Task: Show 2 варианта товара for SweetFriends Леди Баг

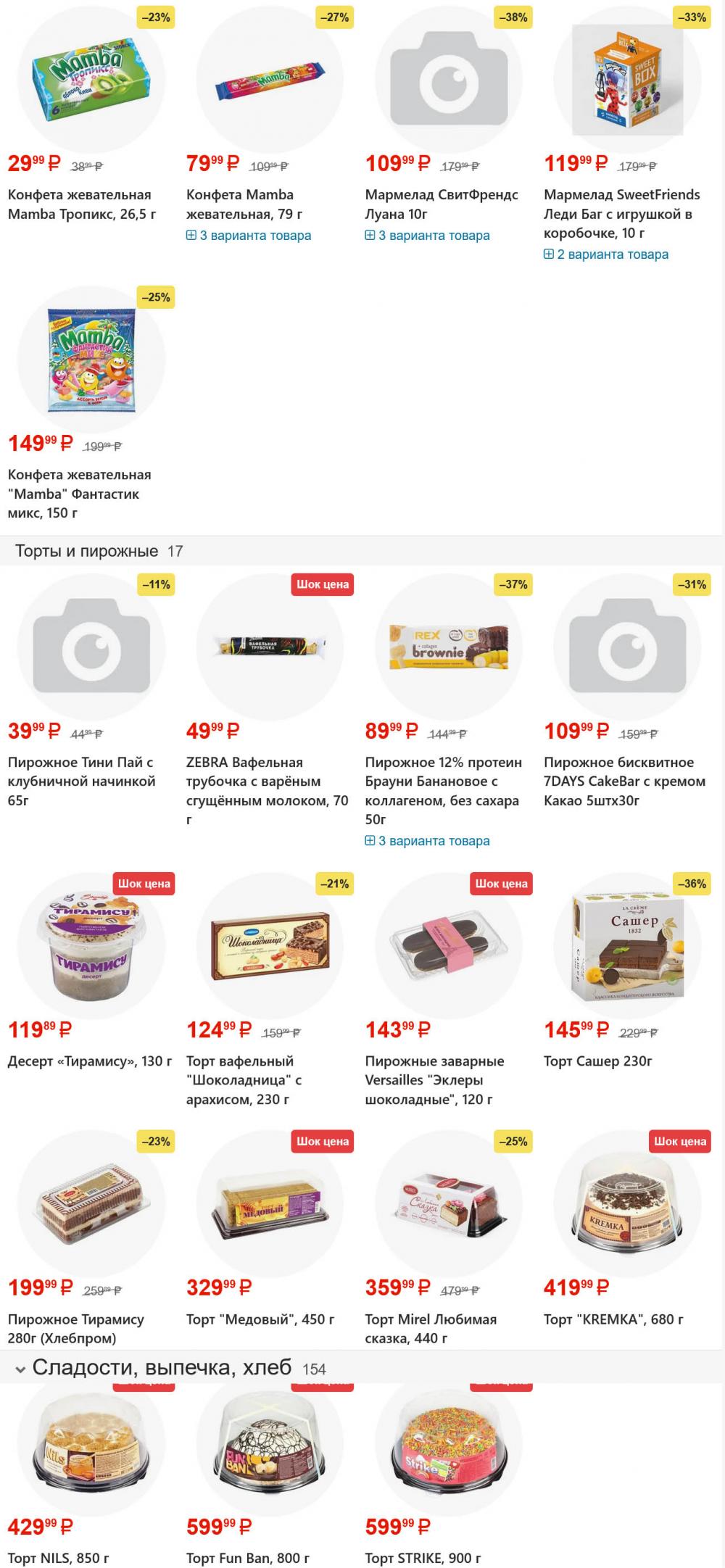Action: (x=606, y=254)
